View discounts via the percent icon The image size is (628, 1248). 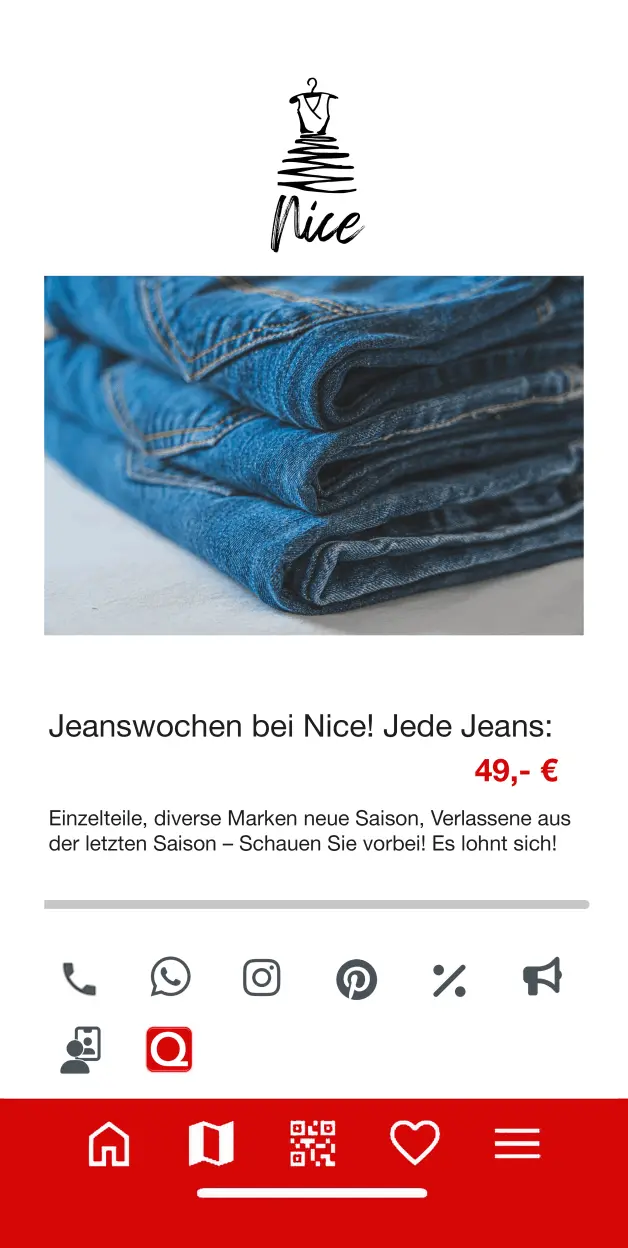pos(449,980)
